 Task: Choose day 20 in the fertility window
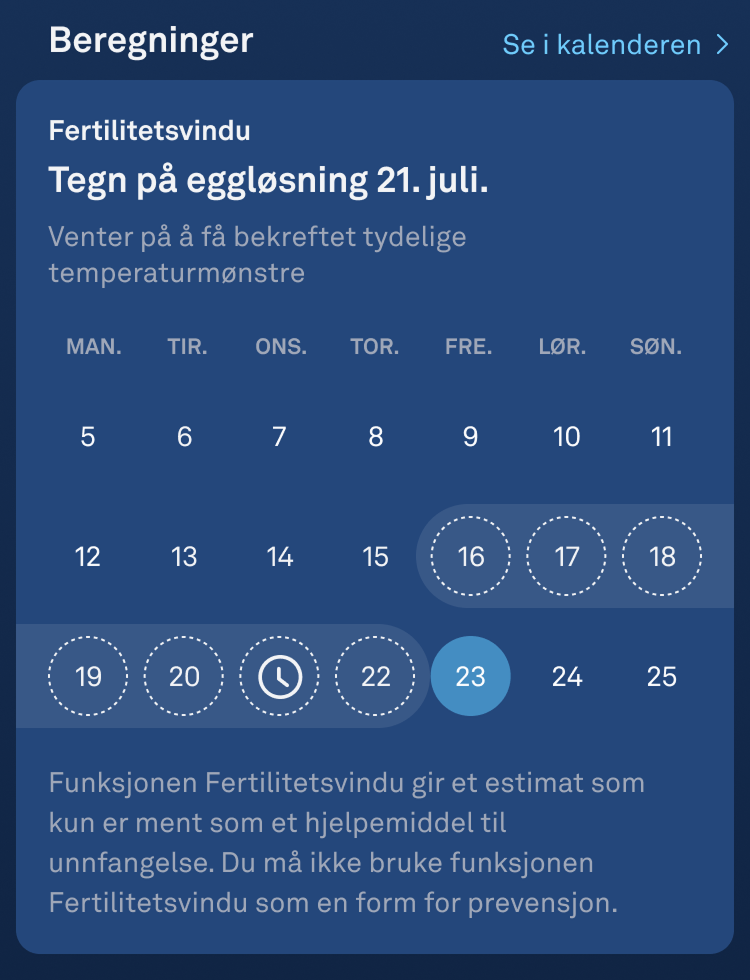pyautogui.click(x=184, y=677)
